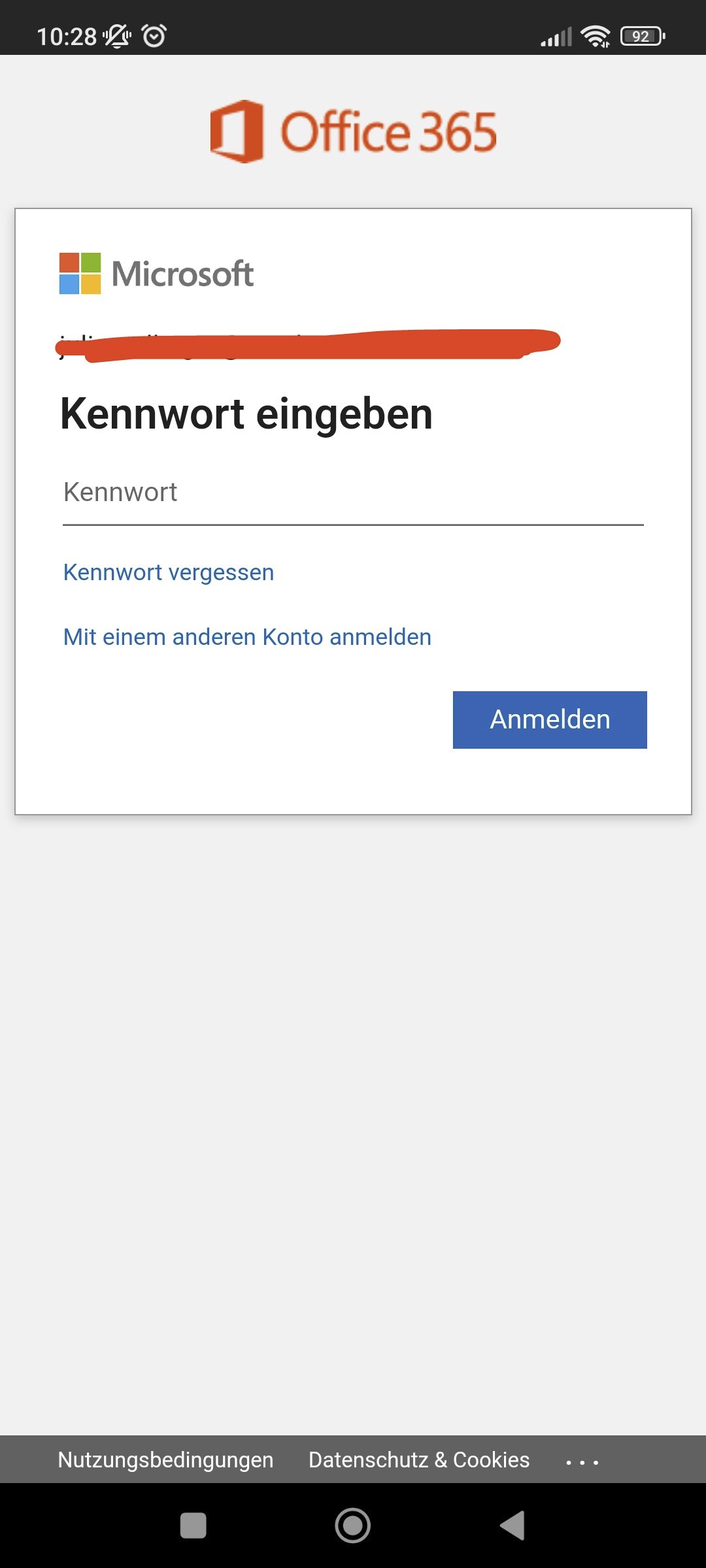Go back with the system back button
This screenshot has height=1568, width=706.
click(x=513, y=1526)
